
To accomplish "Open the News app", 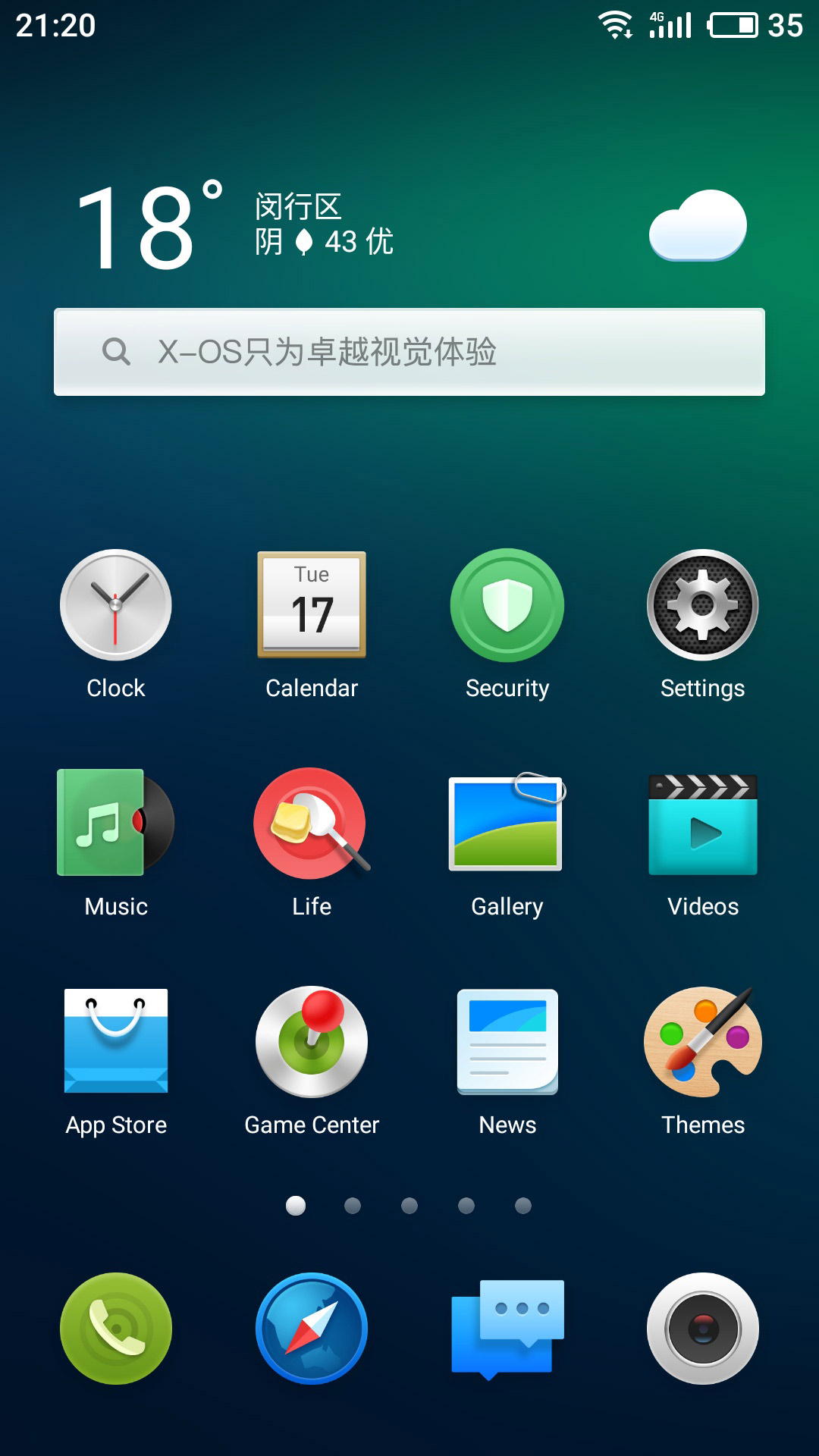I will pos(507,1042).
